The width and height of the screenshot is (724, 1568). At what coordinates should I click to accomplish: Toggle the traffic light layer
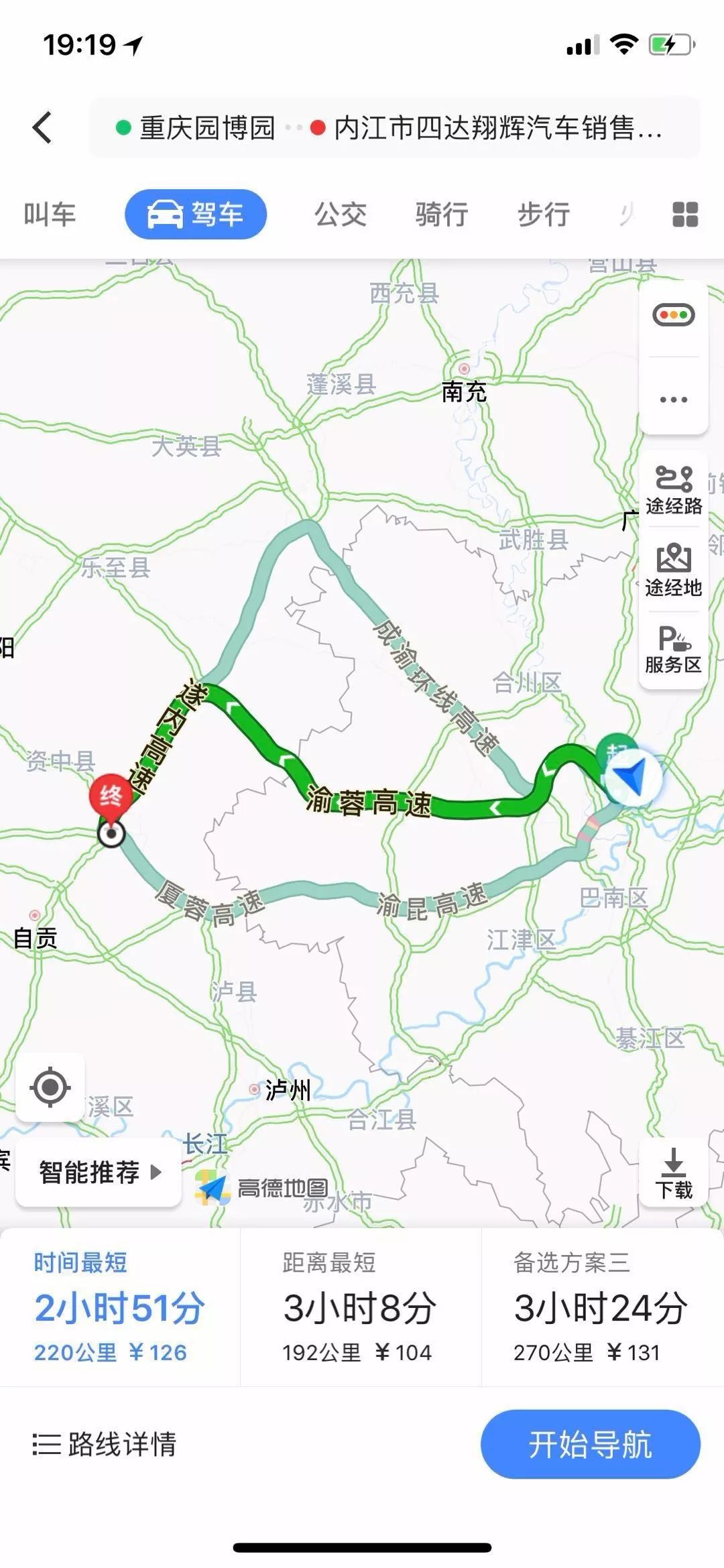(x=674, y=315)
